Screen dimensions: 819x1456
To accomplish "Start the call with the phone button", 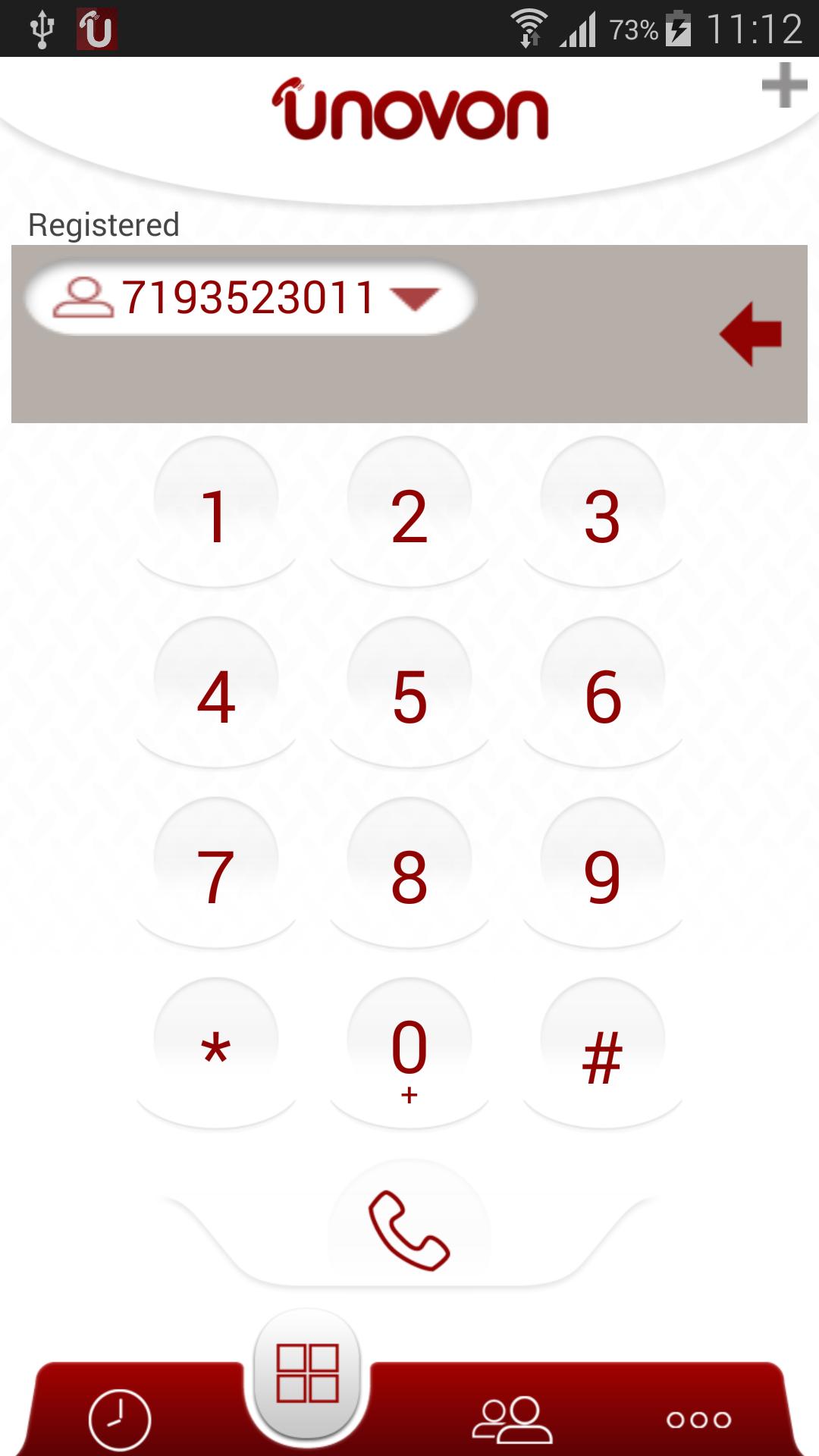I will (x=409, y=1230).
